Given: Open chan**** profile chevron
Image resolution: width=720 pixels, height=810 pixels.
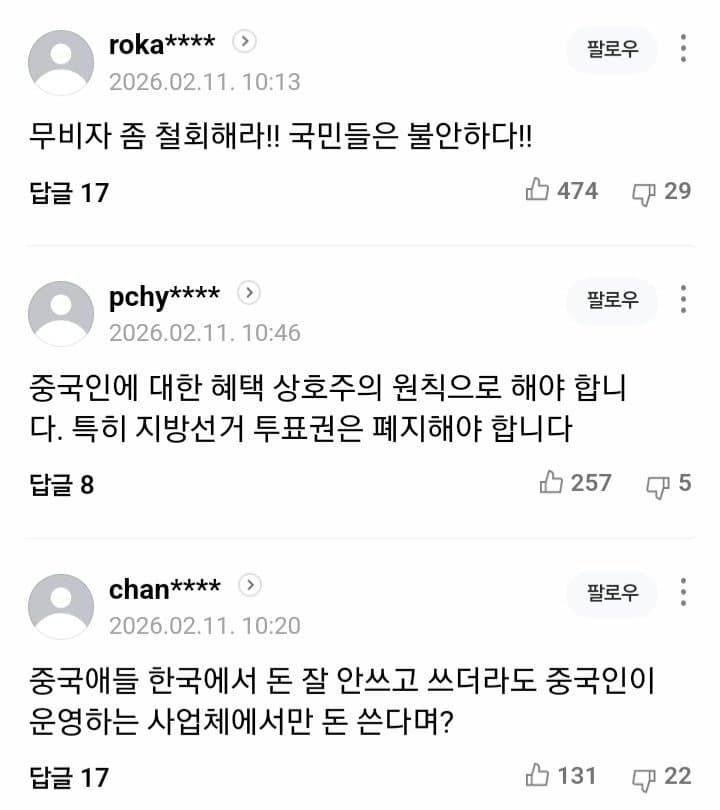Looking at the screenshot, I should coord(249,586).
